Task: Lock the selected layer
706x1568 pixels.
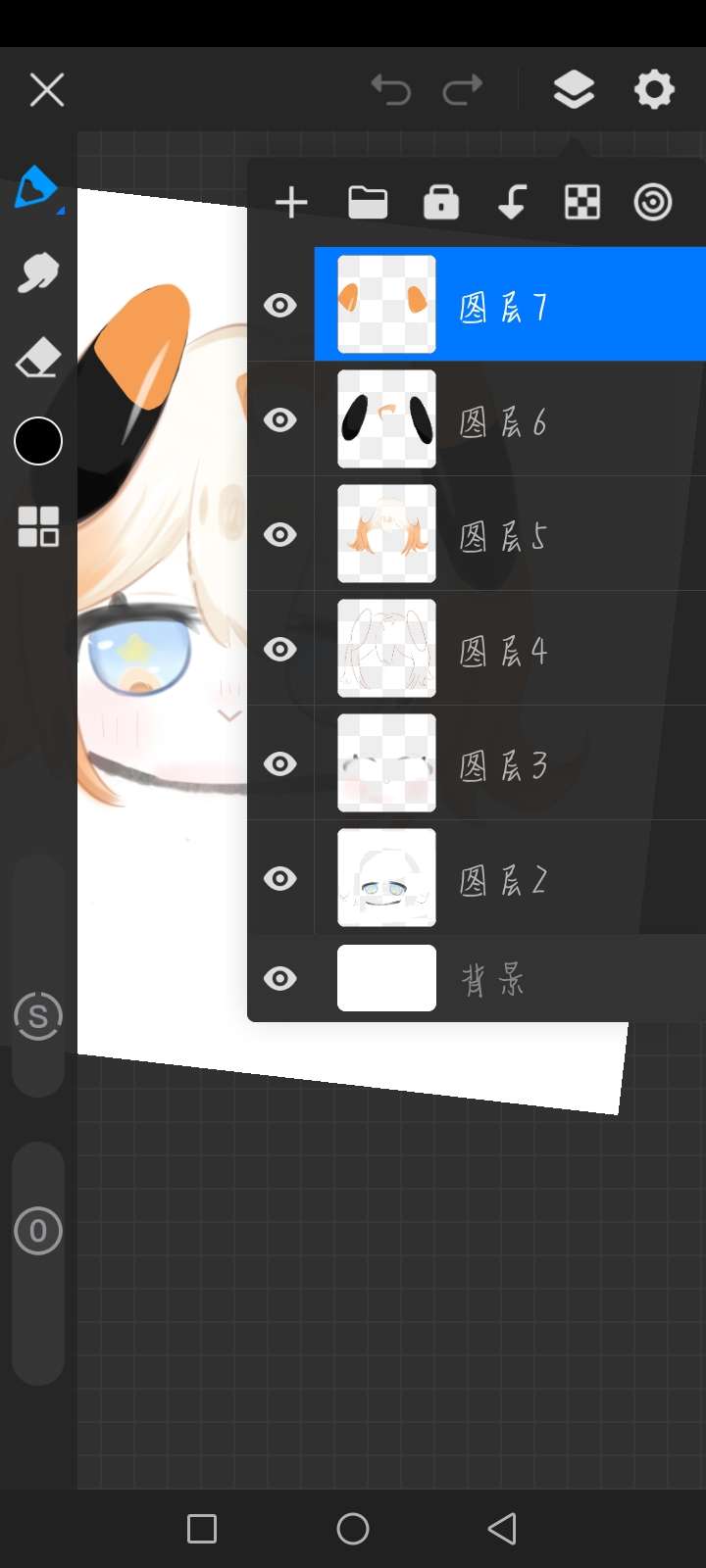Action: (441, 203)
